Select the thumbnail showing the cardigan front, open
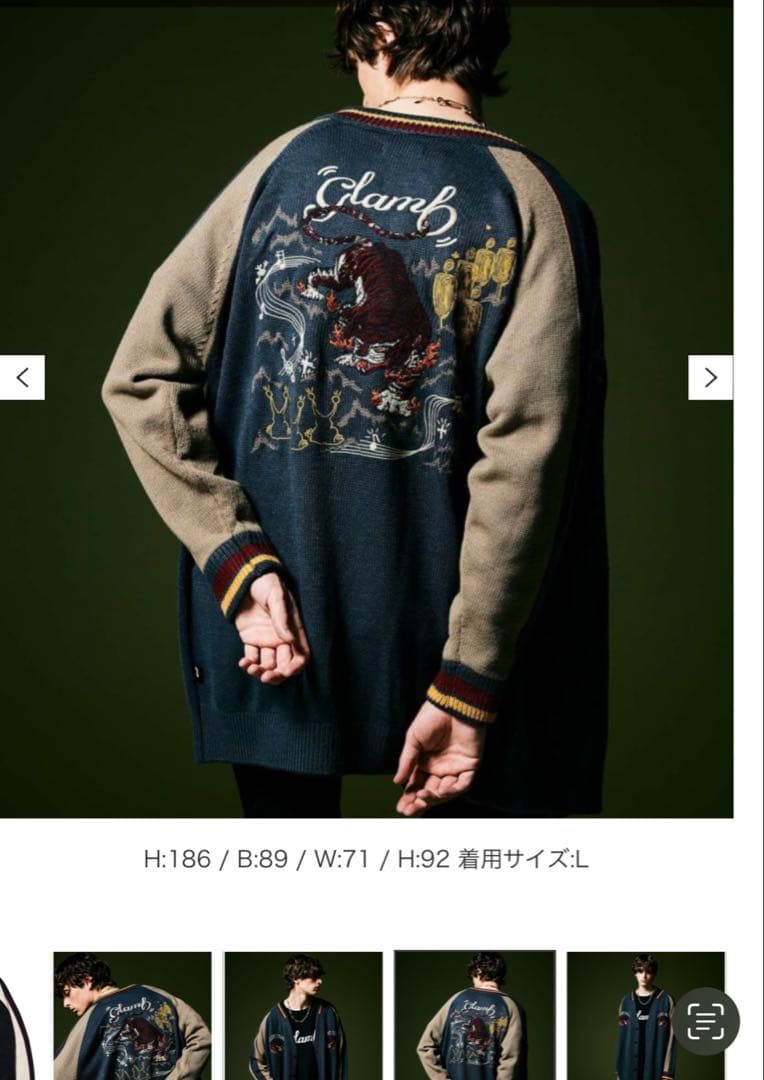 (x=303, y=1014)
